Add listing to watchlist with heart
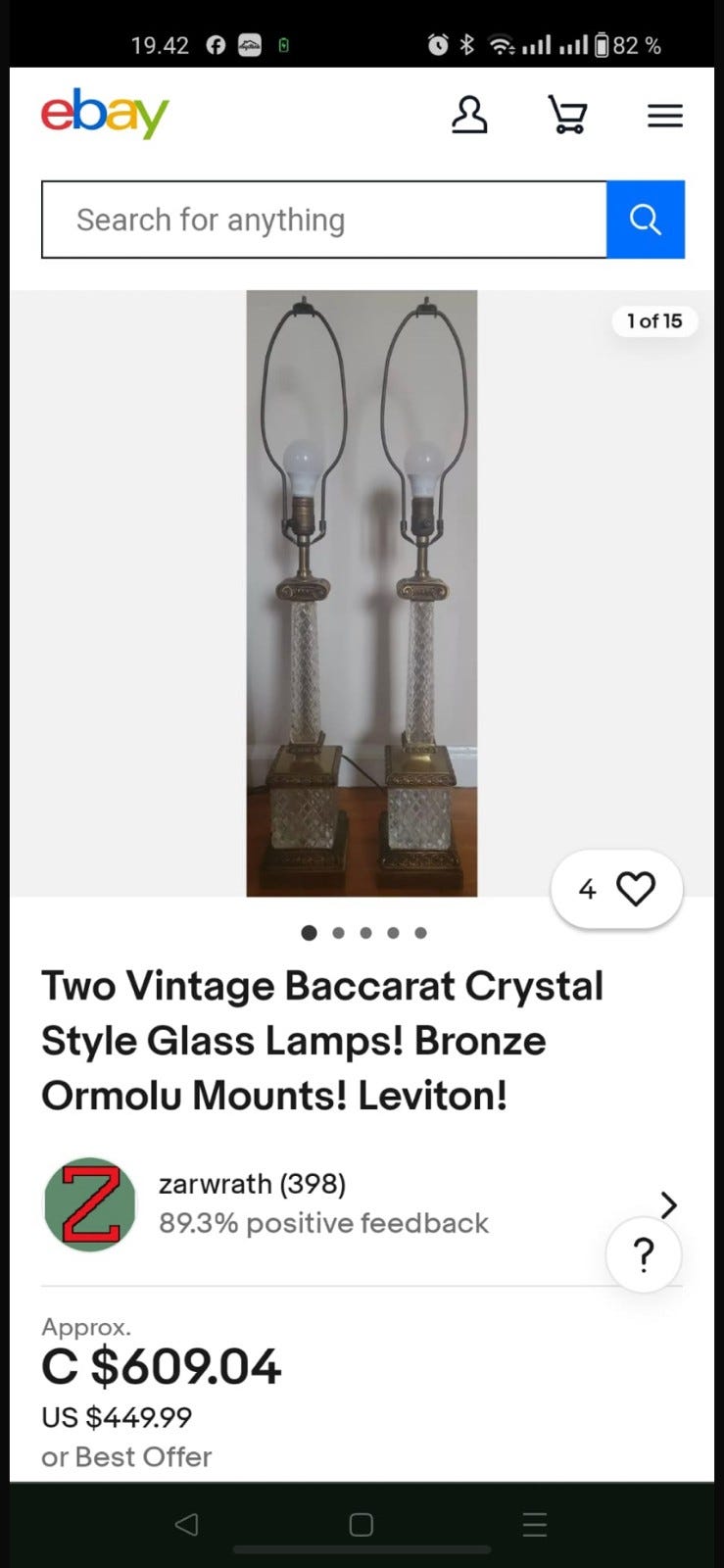The height and width of the screenshot is (1568, 724). click(635, 889)
